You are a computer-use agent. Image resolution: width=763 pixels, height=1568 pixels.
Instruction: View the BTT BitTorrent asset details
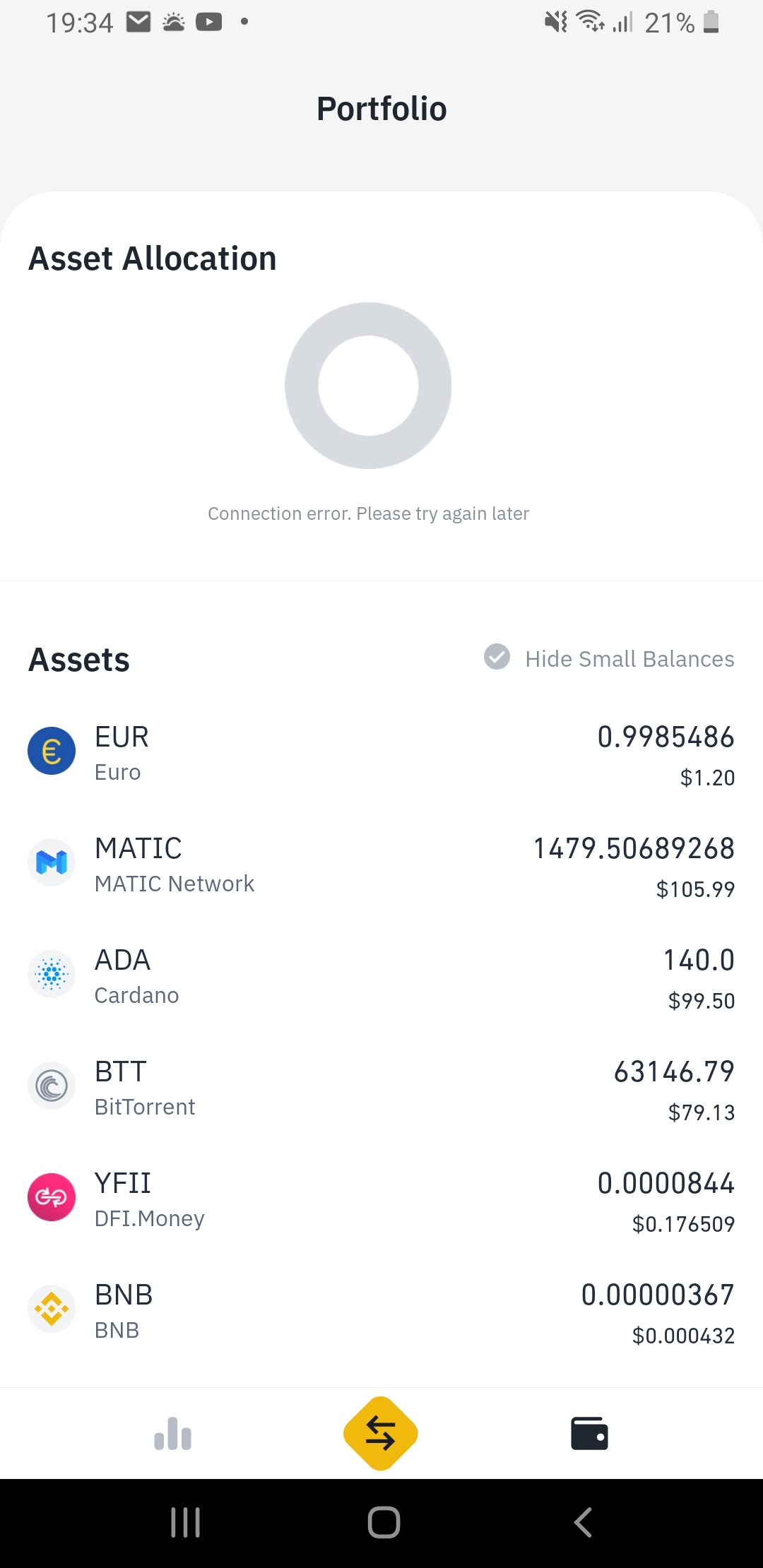[x=381, y=1088]
